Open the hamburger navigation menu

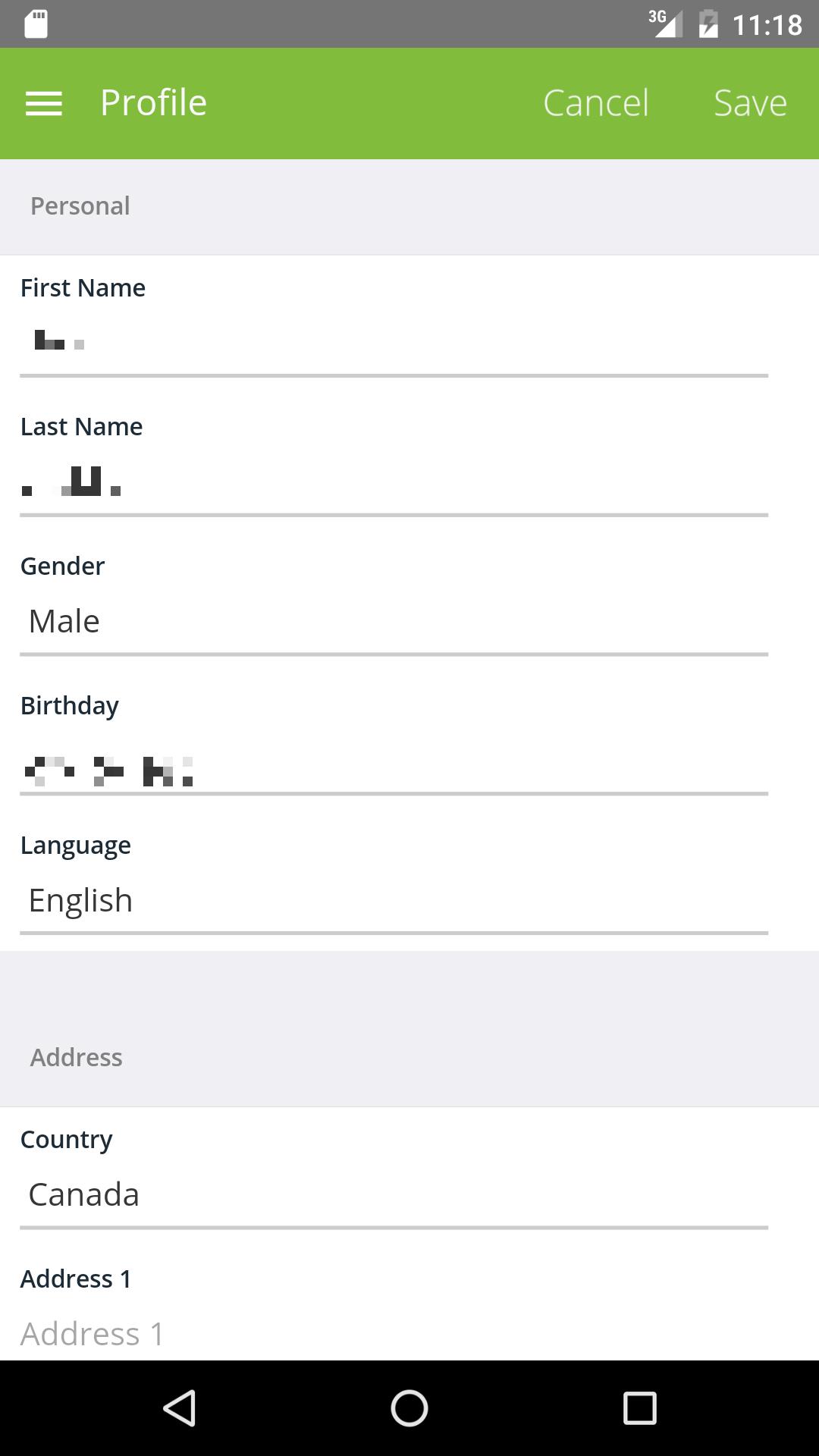(44, 103)
